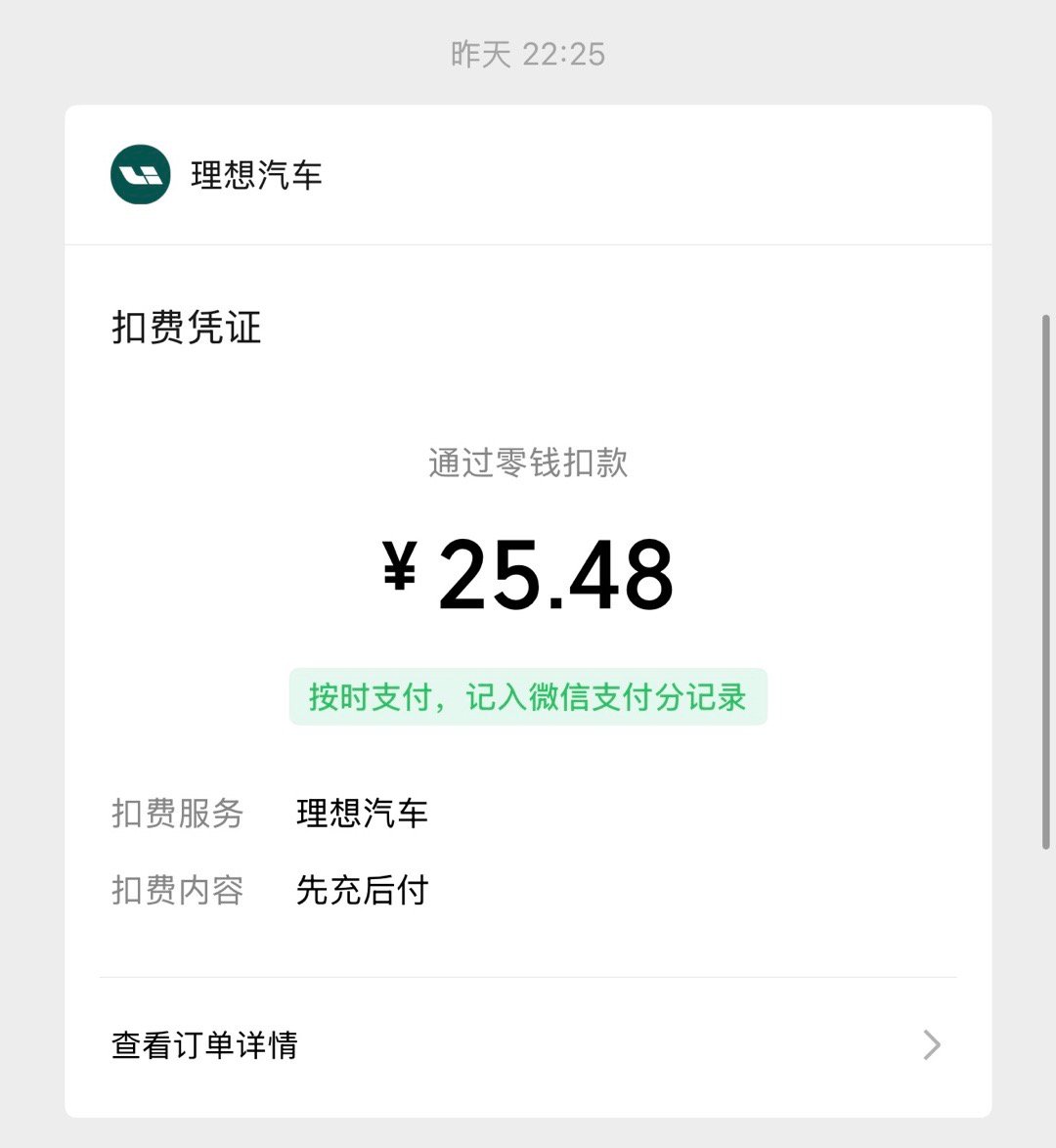Screen dimensions: 1056x1148
Task: Tap the 先充后付 service content value
Action: point(363,890)
